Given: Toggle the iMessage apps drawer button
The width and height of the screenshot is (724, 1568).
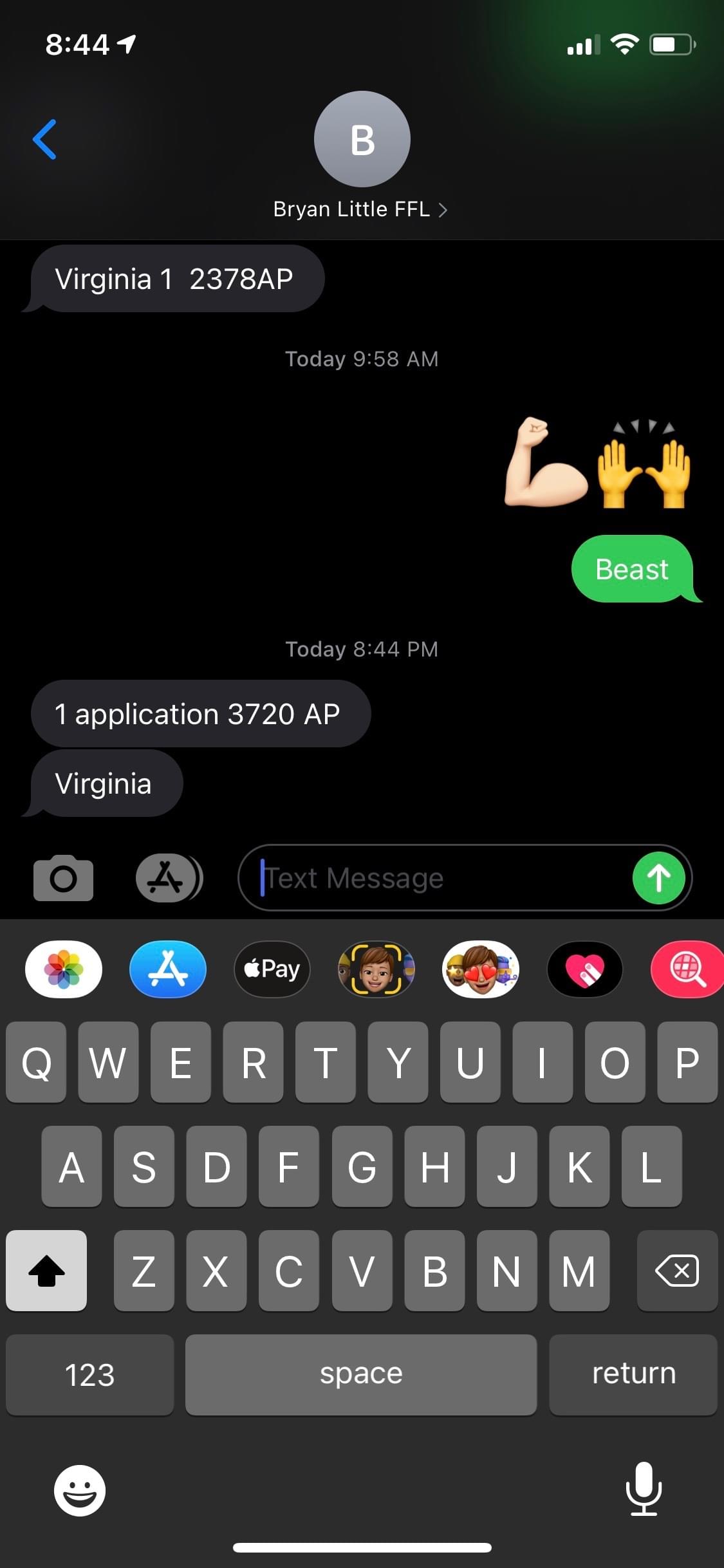Looking at the screenshot, I should 167,878.
